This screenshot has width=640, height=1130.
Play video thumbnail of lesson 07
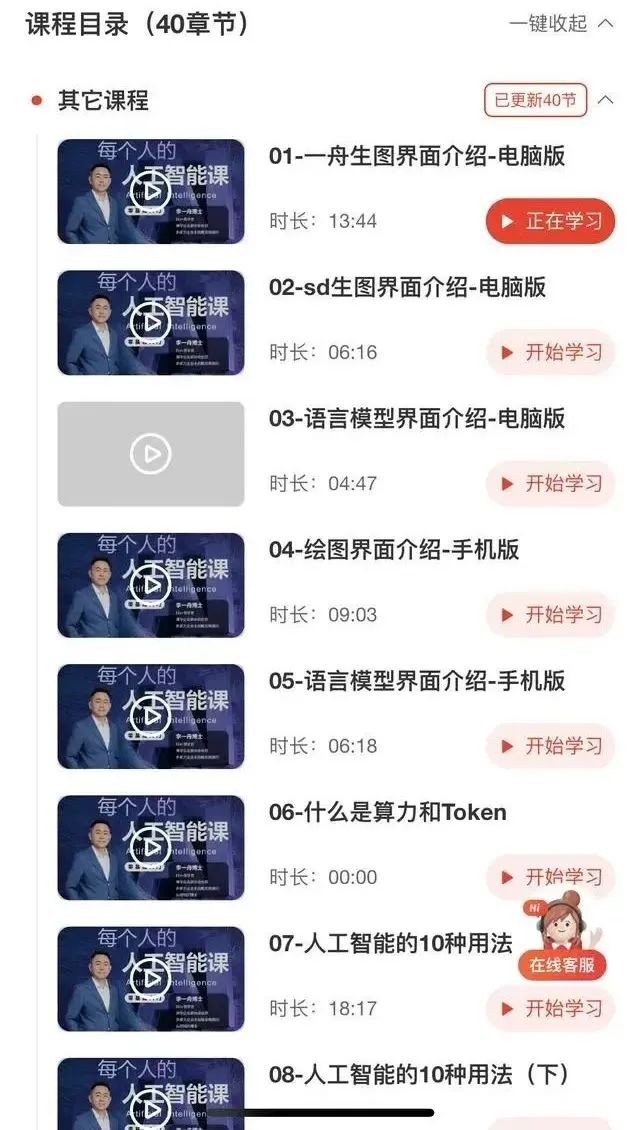coord(151,978)
